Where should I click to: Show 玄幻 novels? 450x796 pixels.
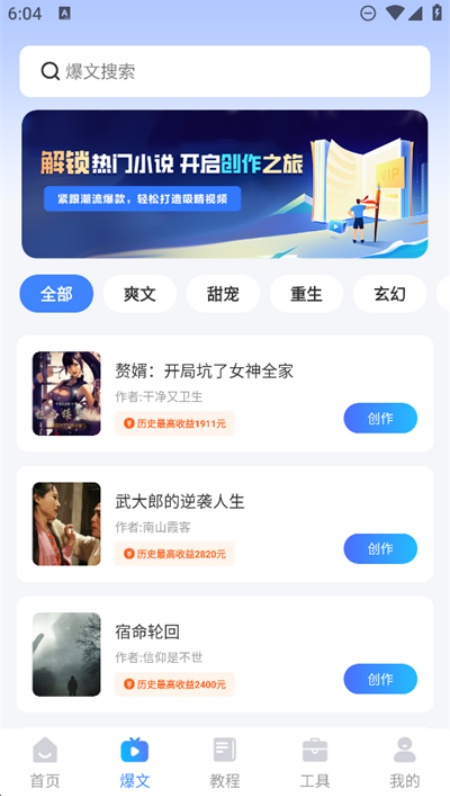click(x=390, y=293)
